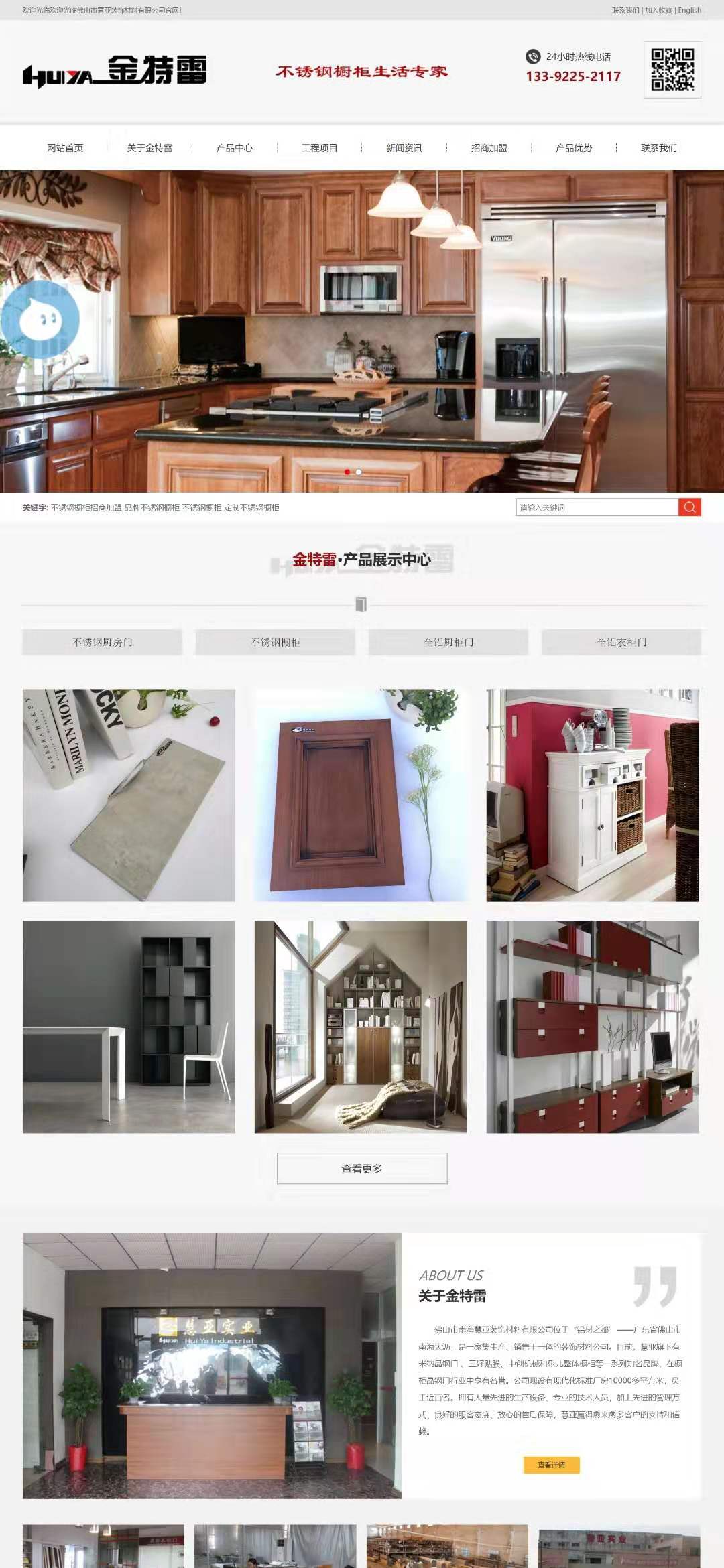Tap 联系我们 in main navigation
The height and width of the screenshot is (1568, 724).
[658, 148]
